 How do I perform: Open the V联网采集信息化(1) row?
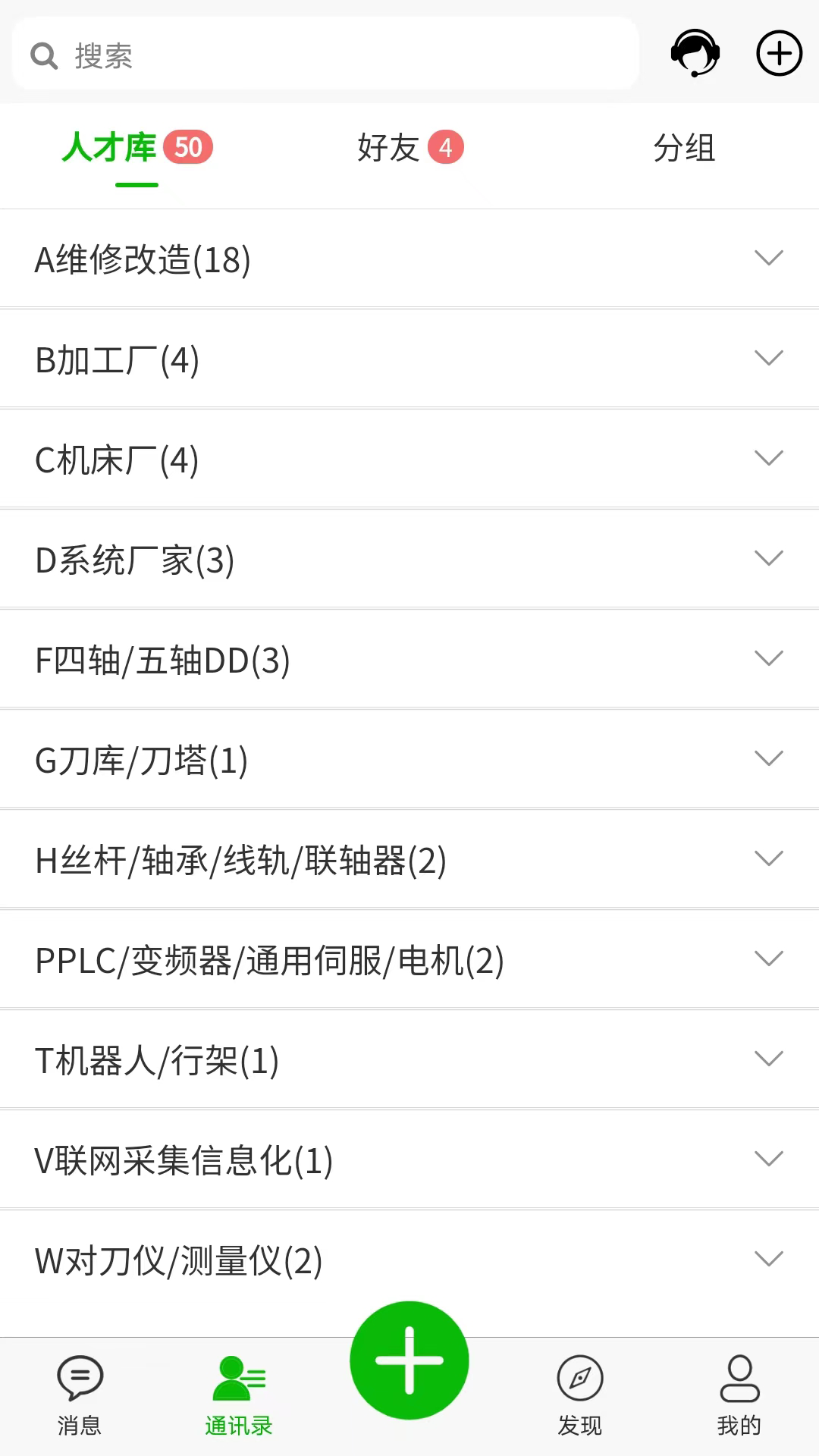click(x=409, y=1159)
